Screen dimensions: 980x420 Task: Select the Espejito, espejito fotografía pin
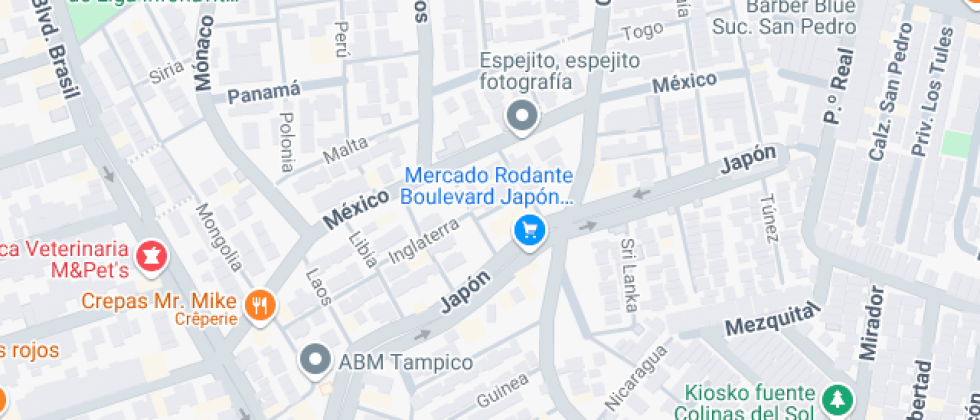pyautogui.click(x=522, y=118)
